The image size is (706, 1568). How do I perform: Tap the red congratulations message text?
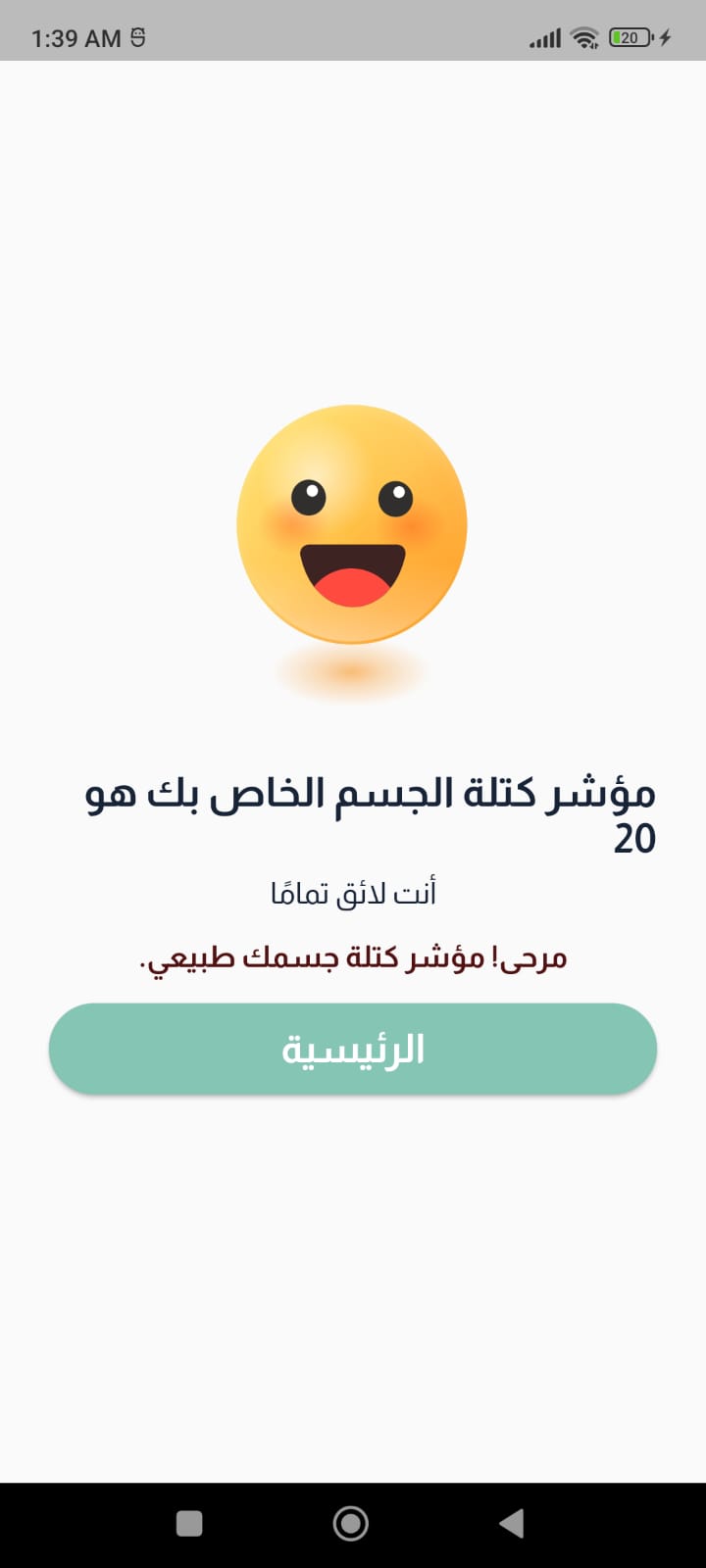click(x=353, y=955)
